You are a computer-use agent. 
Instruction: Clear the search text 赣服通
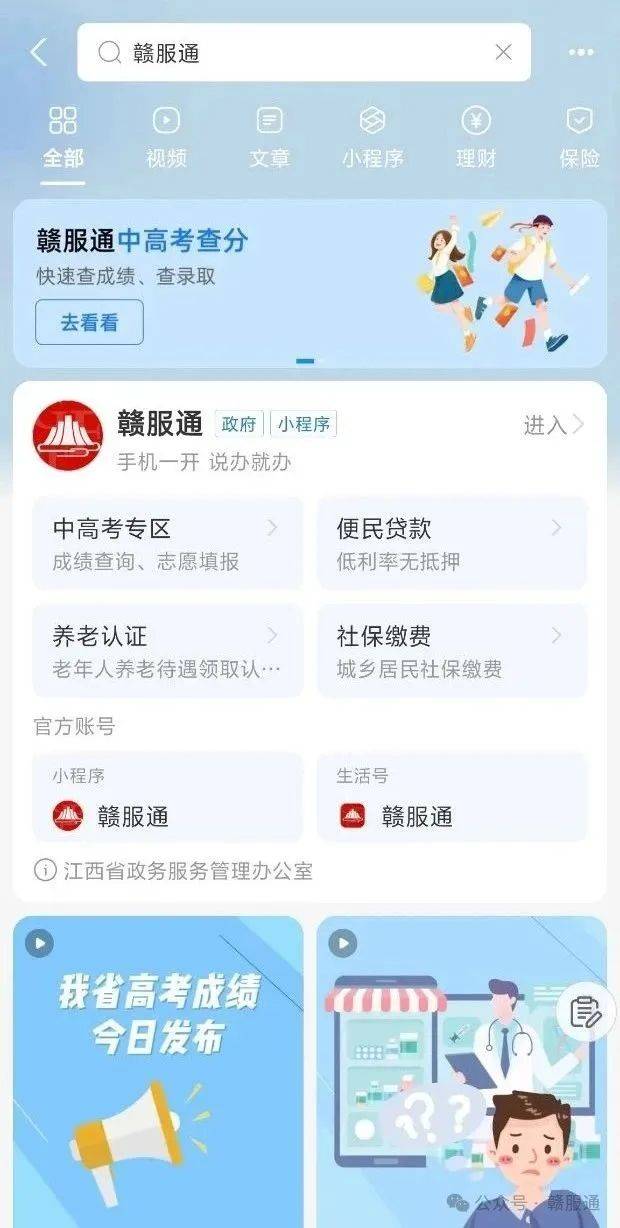(504, 53)
